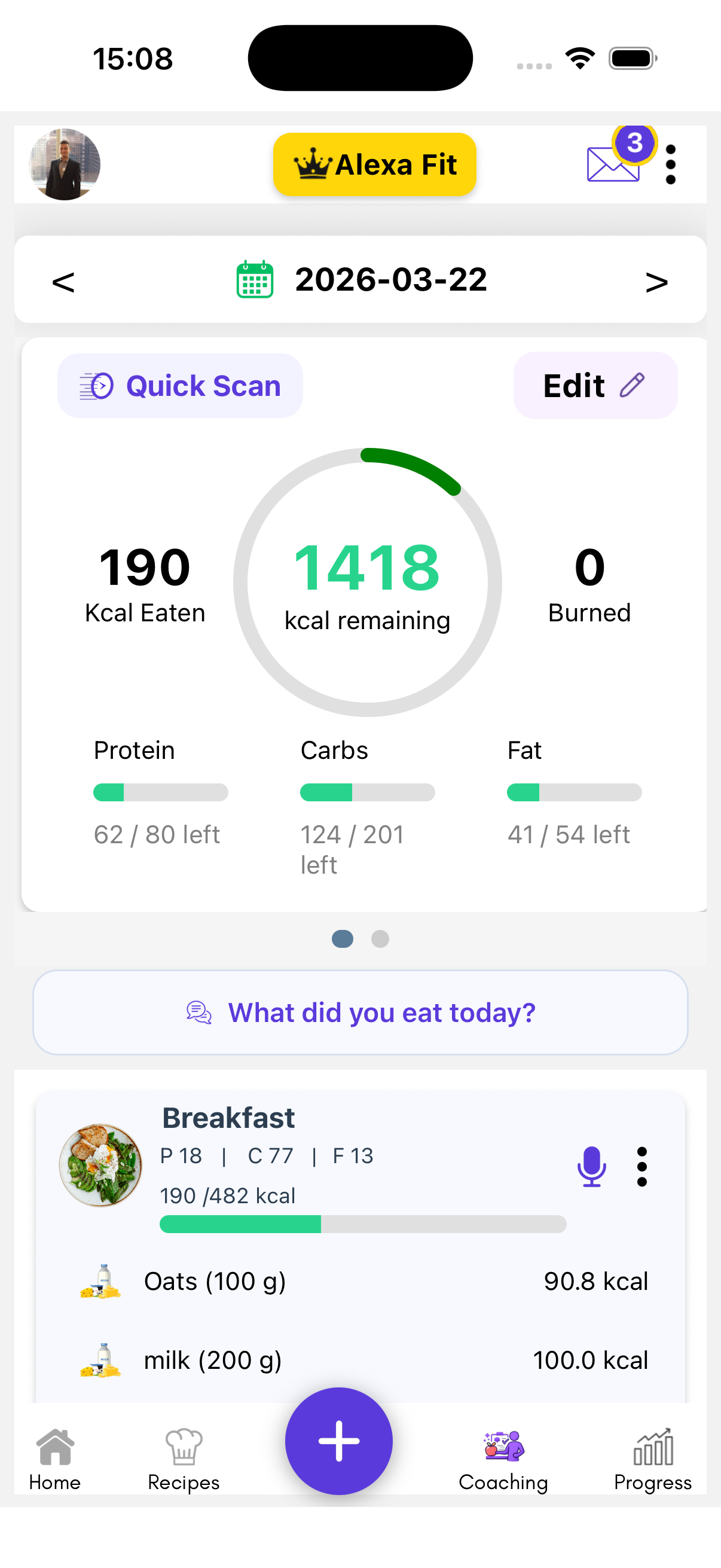Open the messages envelope inbox
The image size is (721, 1568).
pyautogui.click(x=613, y=163)
